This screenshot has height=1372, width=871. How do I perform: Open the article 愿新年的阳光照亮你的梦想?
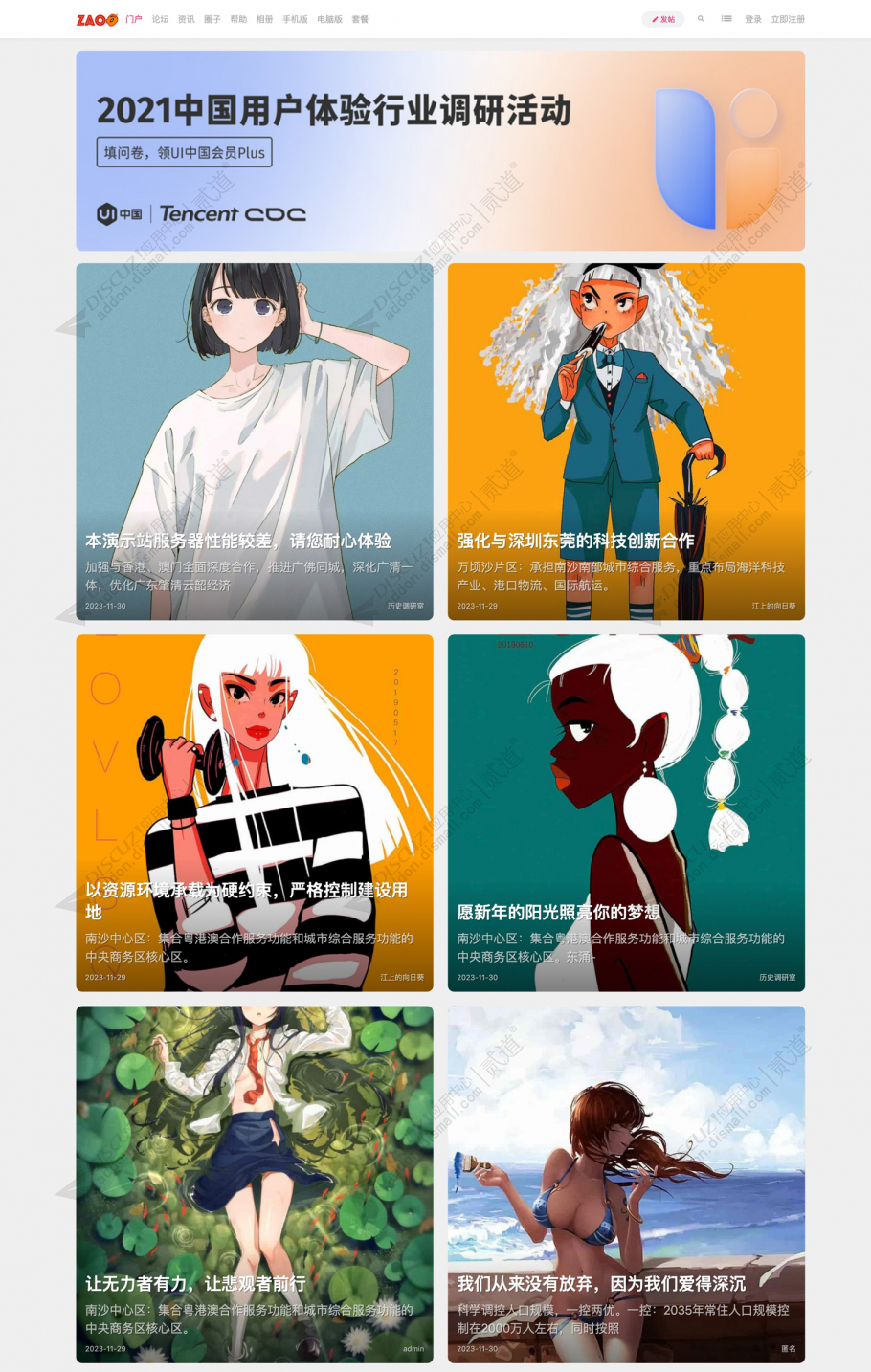coord(558,912)
